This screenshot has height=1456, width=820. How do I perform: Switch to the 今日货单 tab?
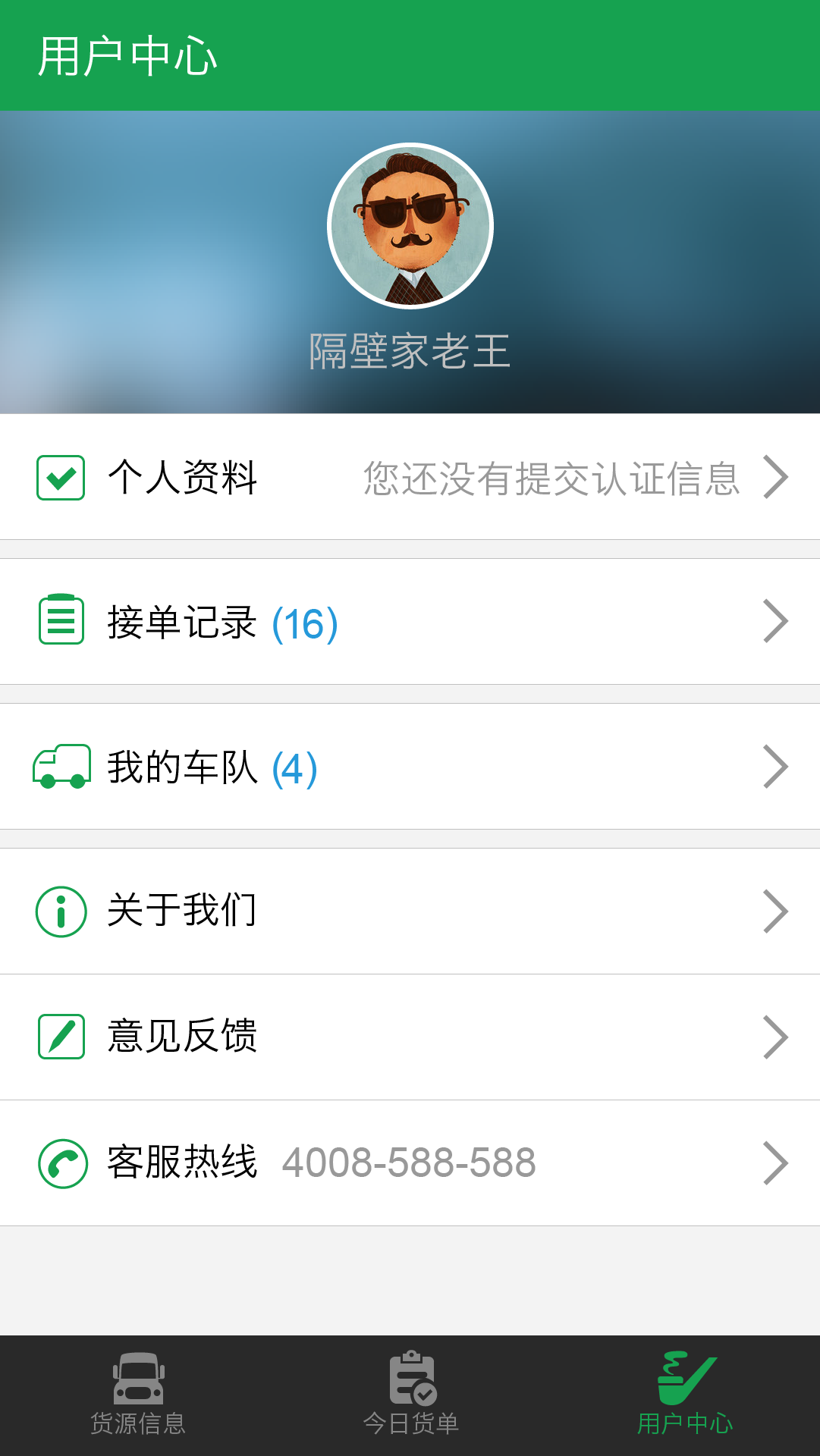(x=410, y=1395)
